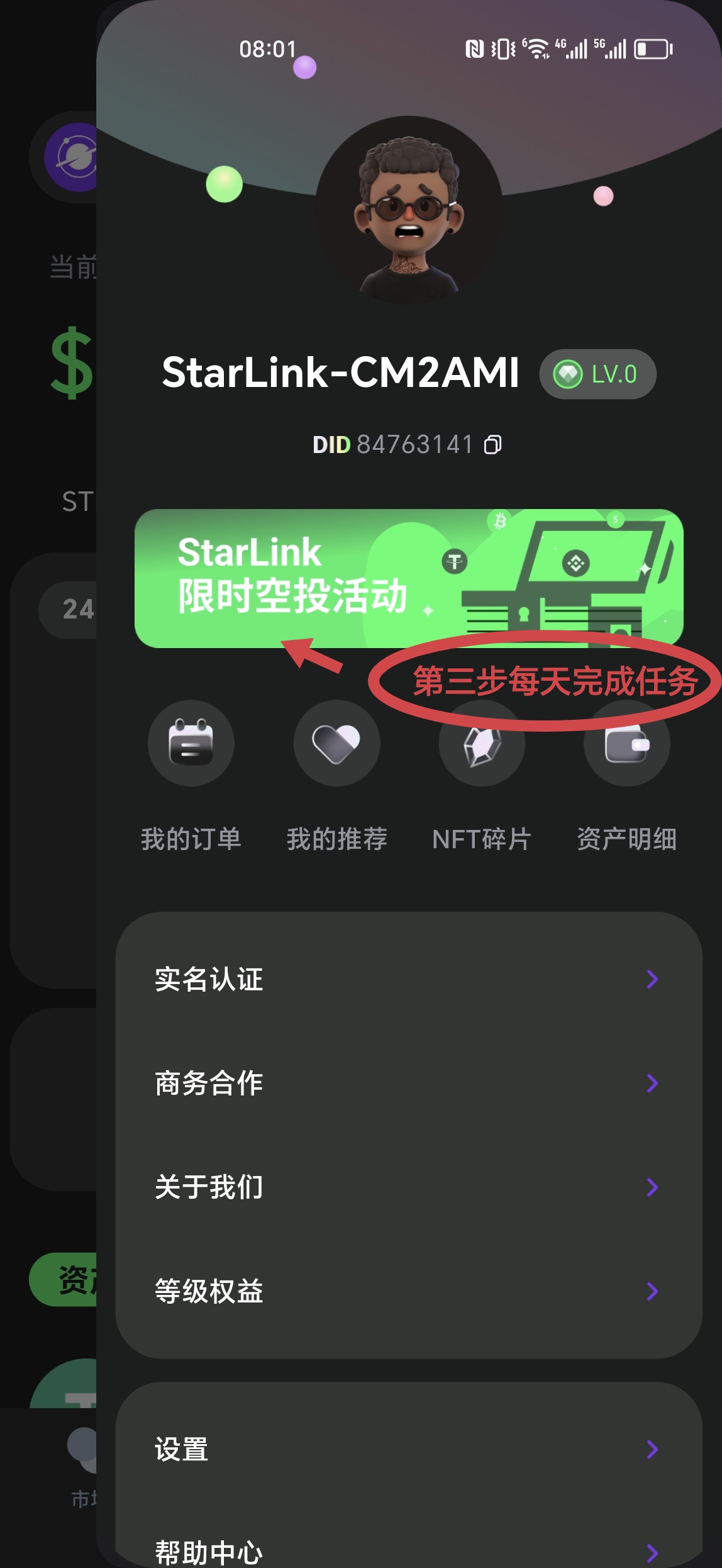Screen dimensions: 722x1568
Task: Open 我的订单 via the calendar icon
Action: coord(191,743)
